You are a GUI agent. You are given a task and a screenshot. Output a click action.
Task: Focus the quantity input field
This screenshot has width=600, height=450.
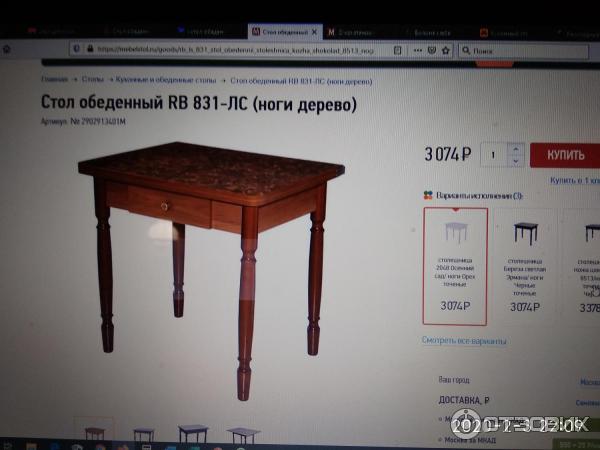494,155
